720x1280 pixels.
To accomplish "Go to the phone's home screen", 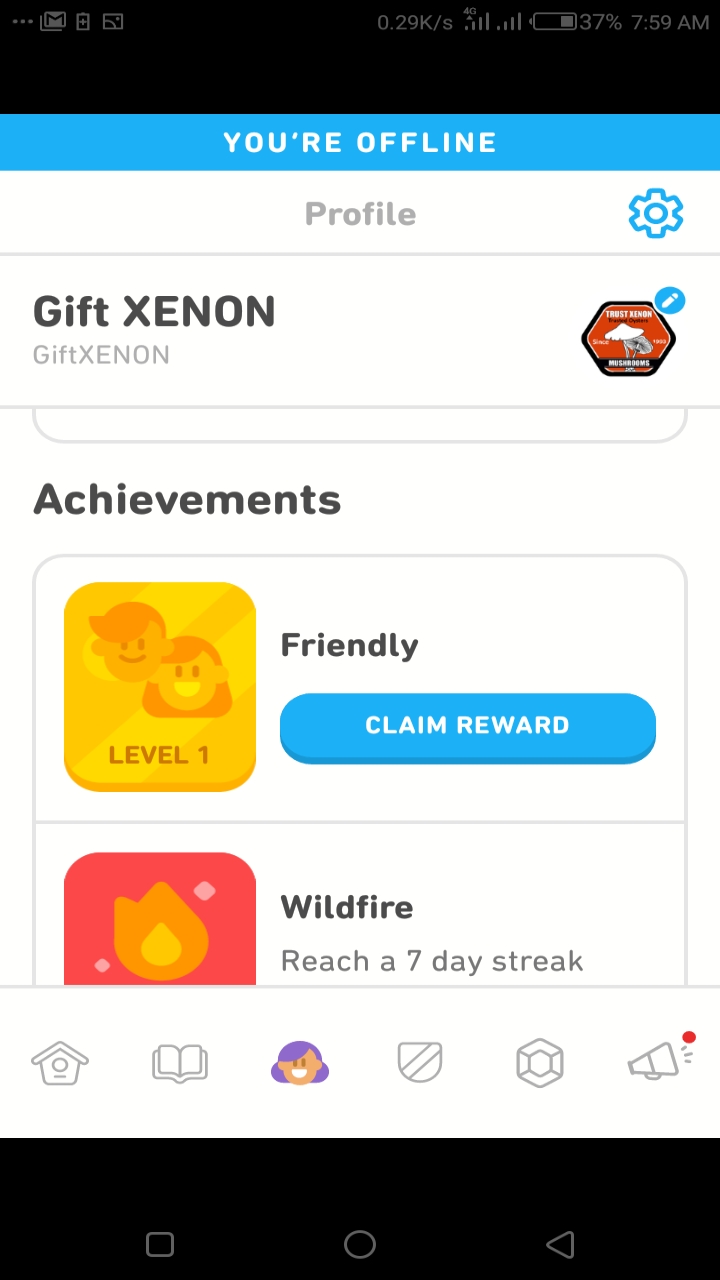I will coord(360,1244).
